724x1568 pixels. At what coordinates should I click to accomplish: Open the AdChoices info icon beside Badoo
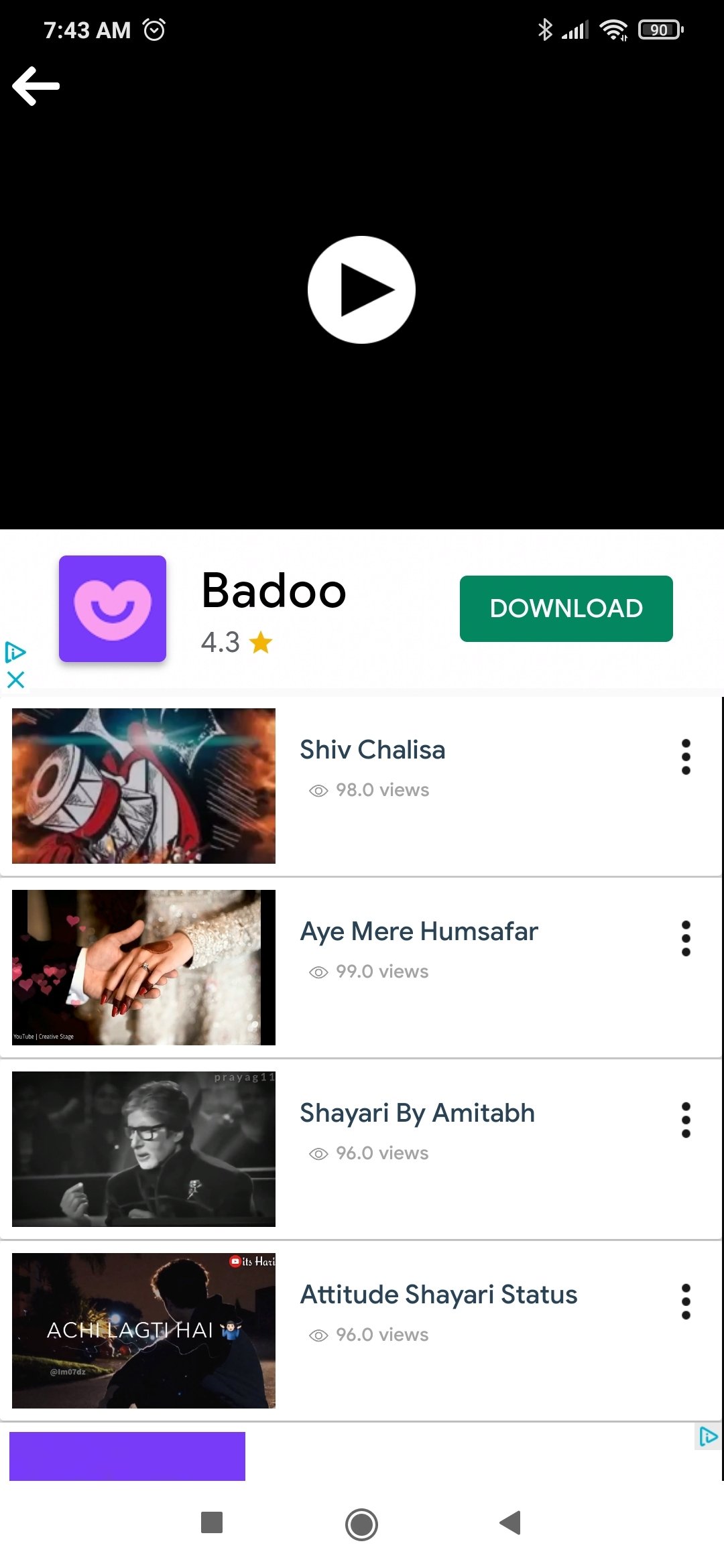(15, 652)
